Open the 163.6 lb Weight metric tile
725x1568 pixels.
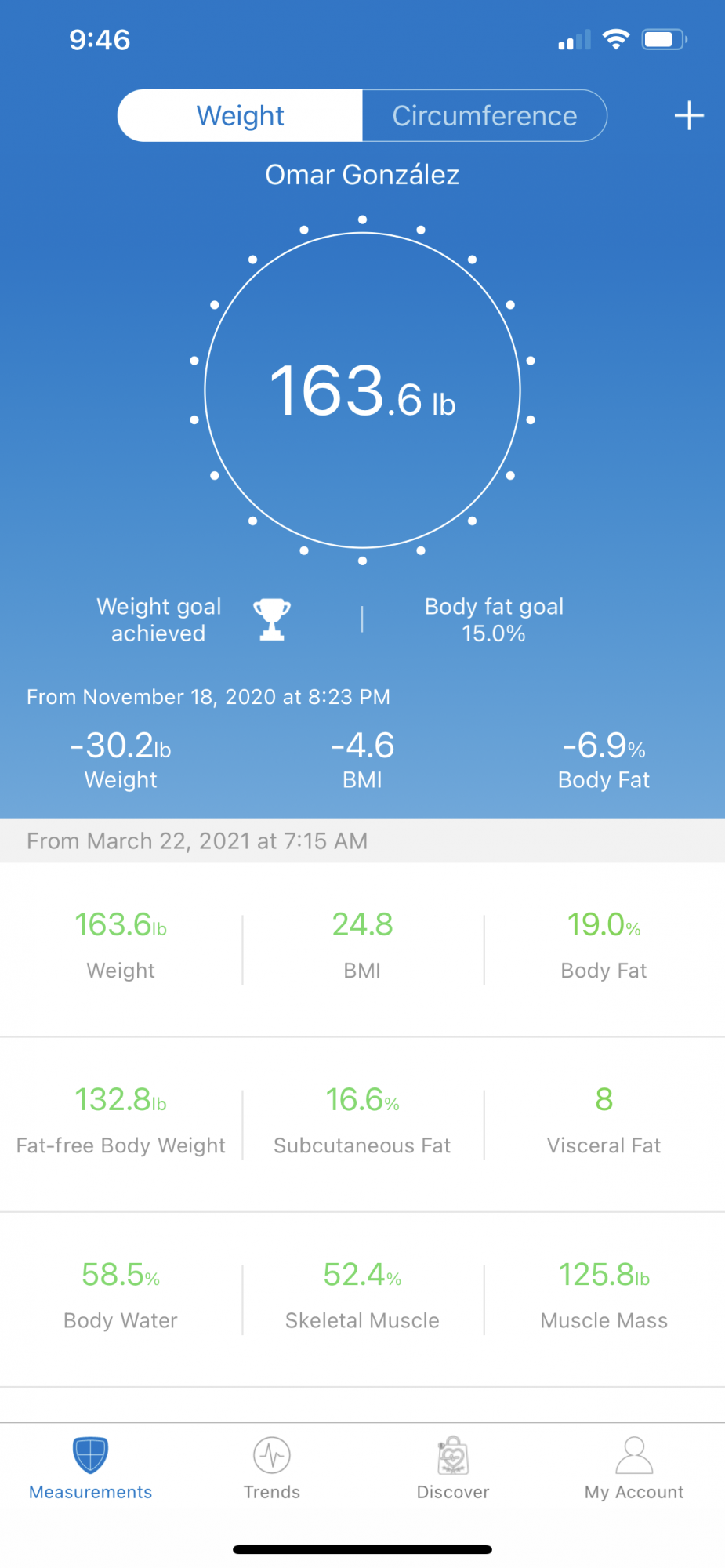pos(121,946)
